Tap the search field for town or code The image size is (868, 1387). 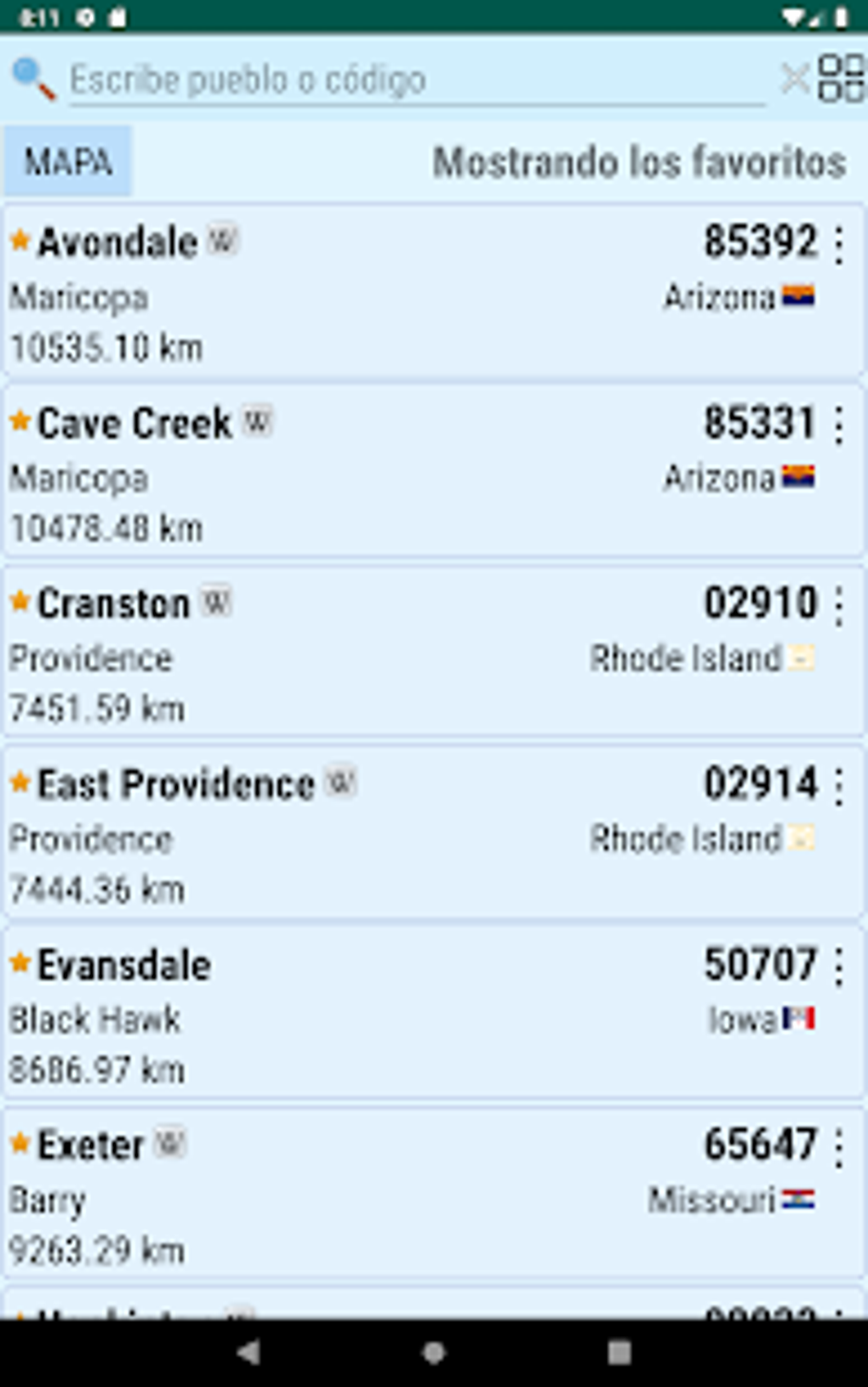pyautogui.click(x=415, y=80)
